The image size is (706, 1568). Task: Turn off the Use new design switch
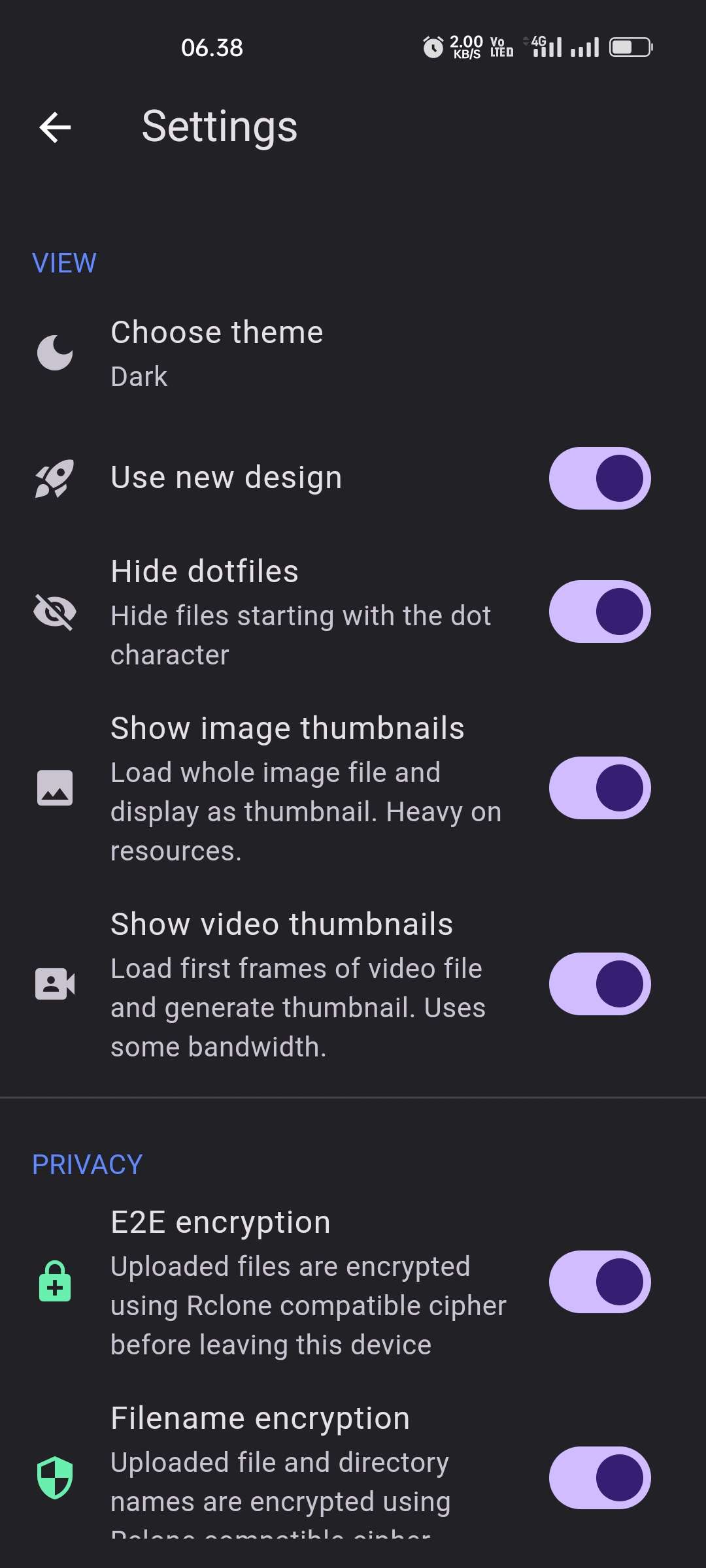(x=599, y=478)
